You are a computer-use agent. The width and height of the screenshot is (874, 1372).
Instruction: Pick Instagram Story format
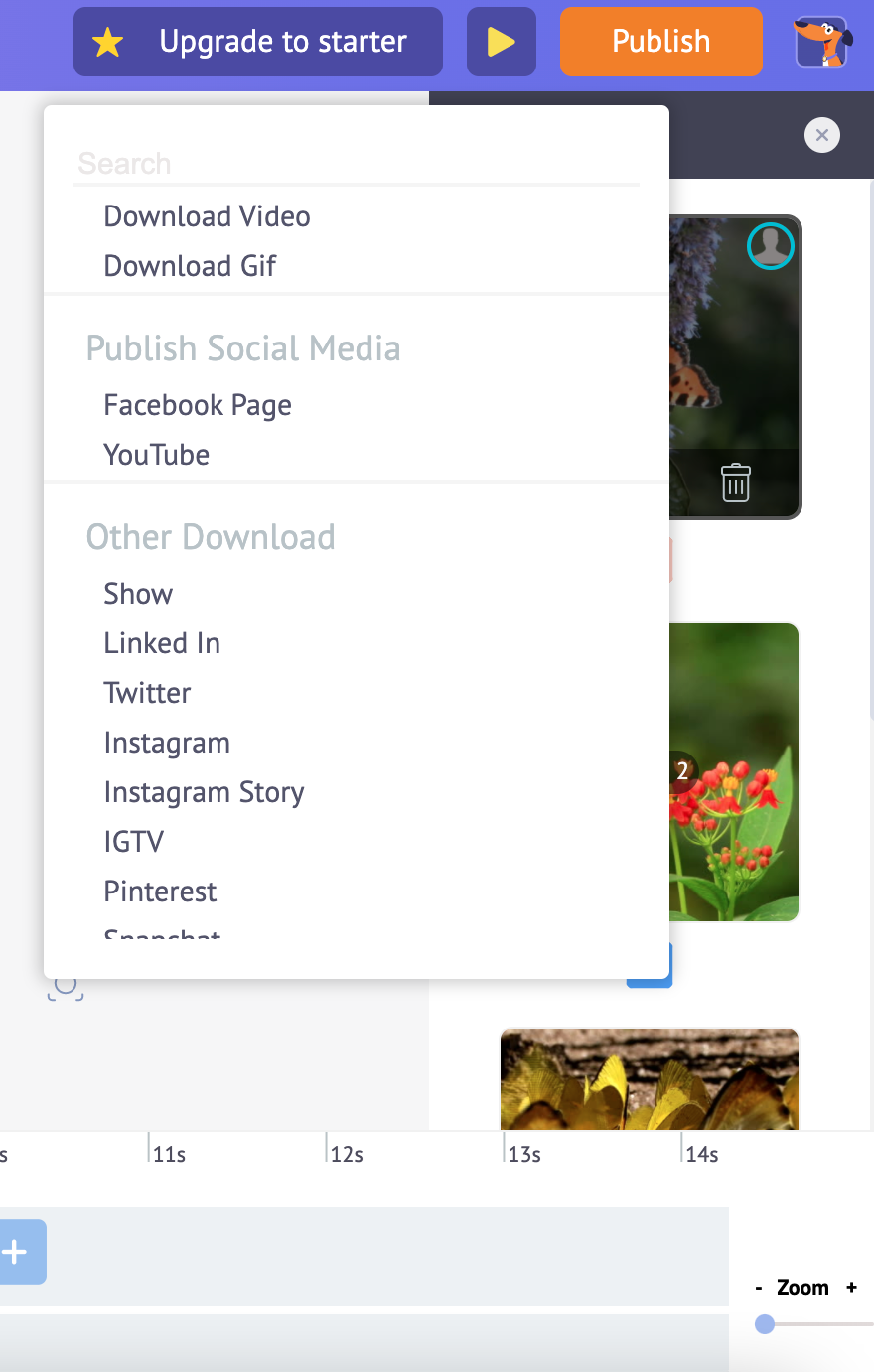tap(204, 792)
